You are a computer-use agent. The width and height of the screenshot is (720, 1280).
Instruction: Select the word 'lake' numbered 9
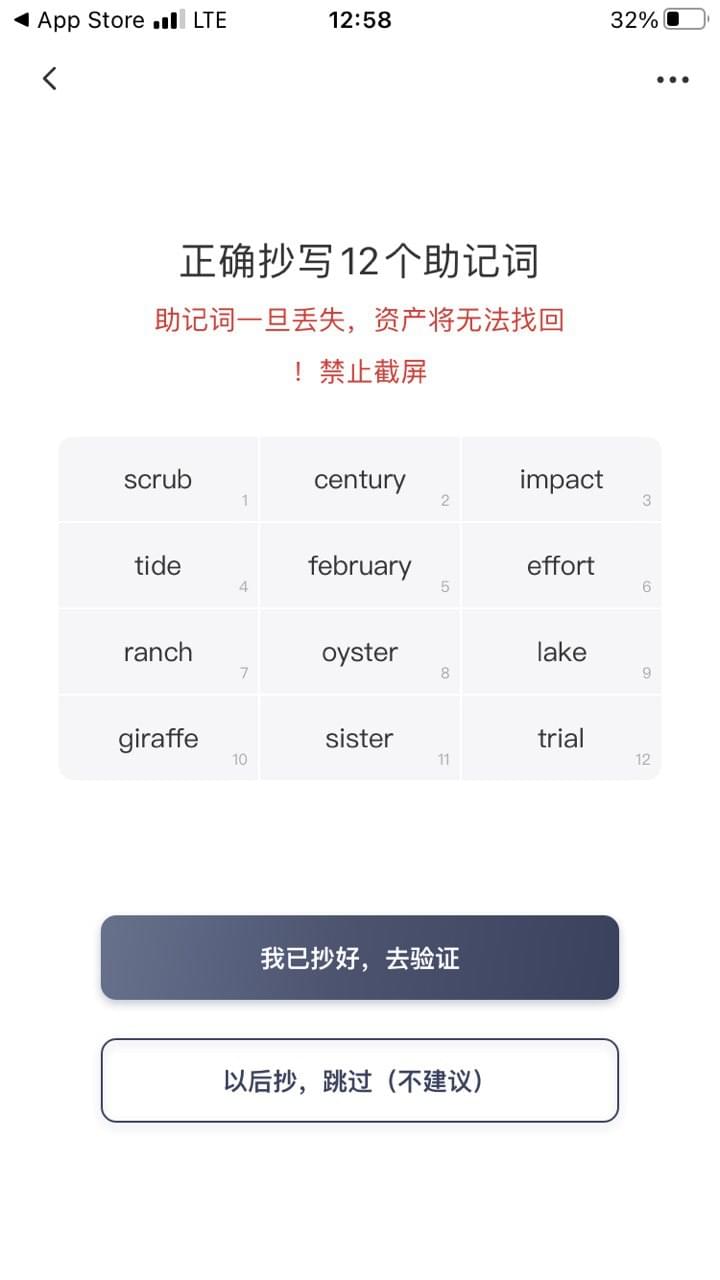click(561, 652)
